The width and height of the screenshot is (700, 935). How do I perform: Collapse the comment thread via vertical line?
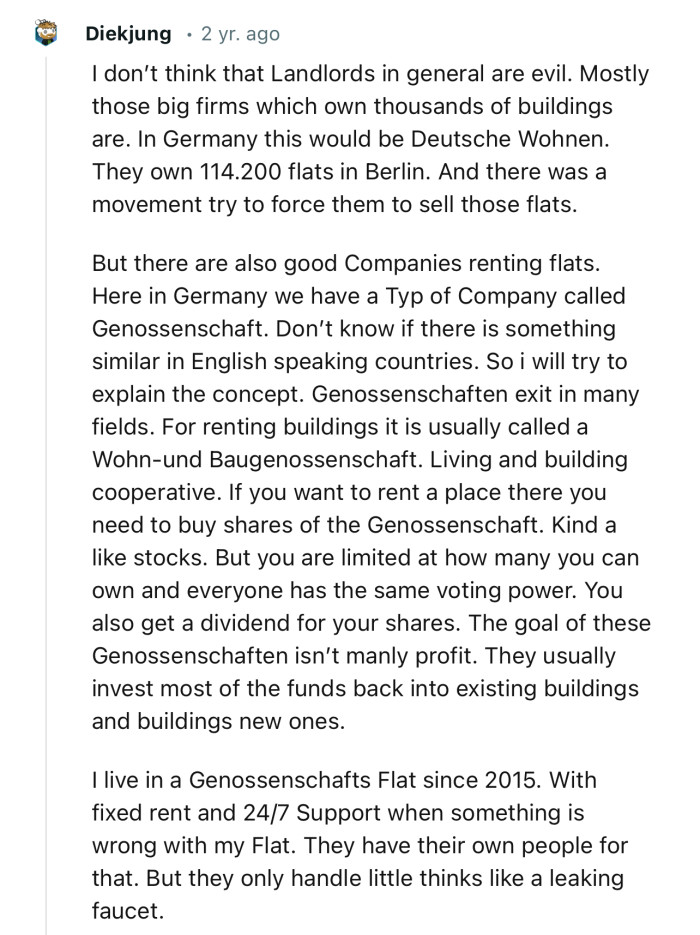pos(46,500)
